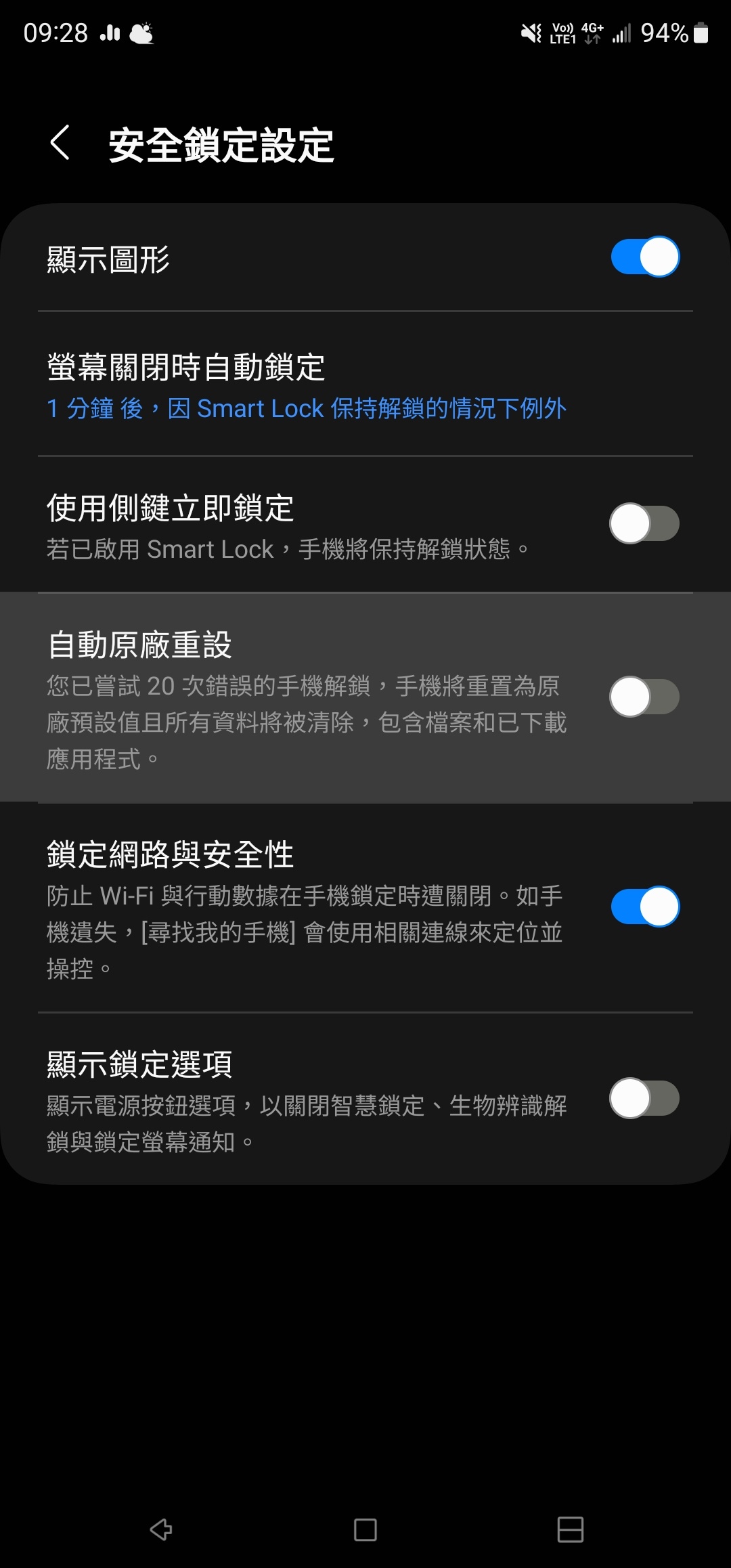731x1568 pixels.
Task: Disable 鎖定網路與安全性
Action: click(645, 907)
